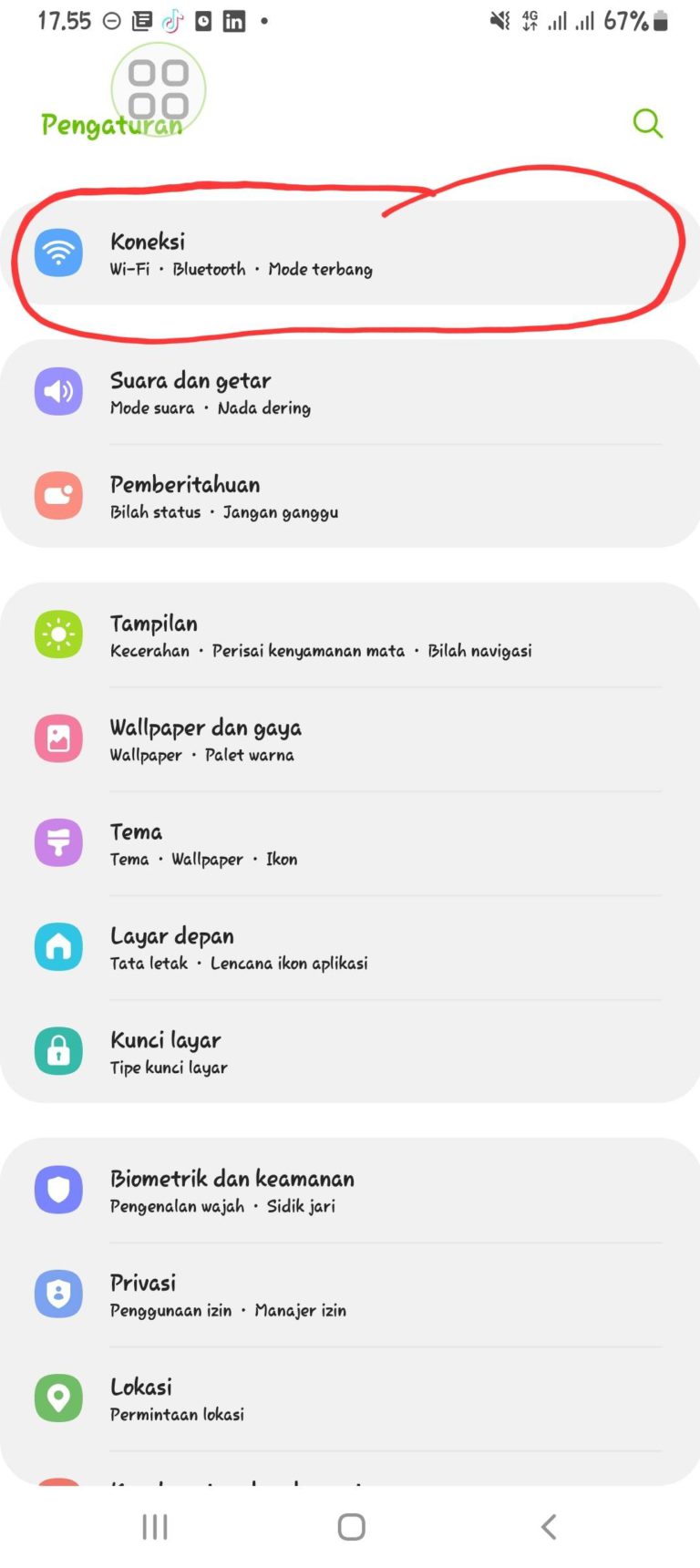Open recent apps from the navigation bar

pos(155,1527)
